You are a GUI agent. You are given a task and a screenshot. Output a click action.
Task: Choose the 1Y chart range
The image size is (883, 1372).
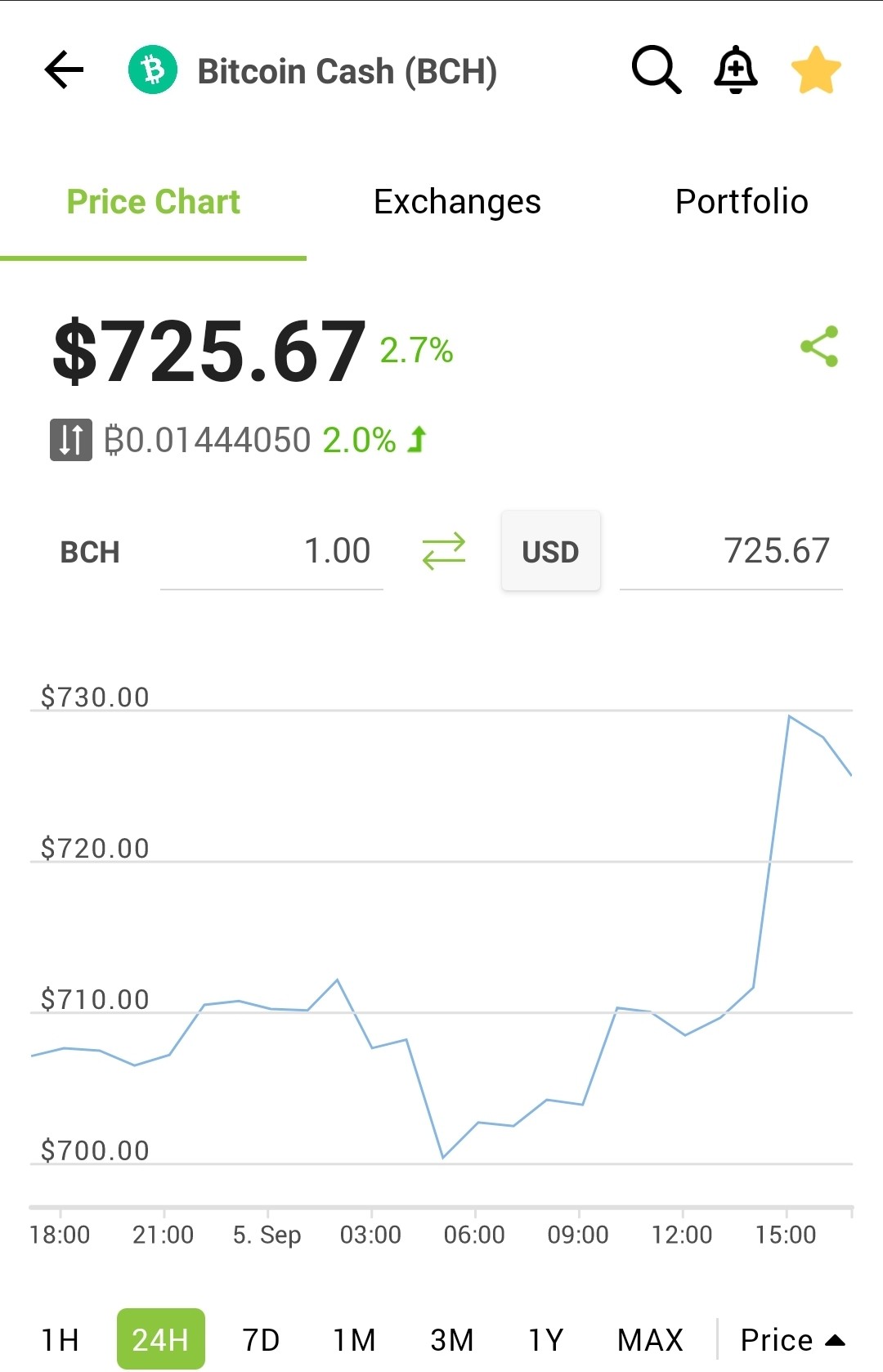point(546,1340)
